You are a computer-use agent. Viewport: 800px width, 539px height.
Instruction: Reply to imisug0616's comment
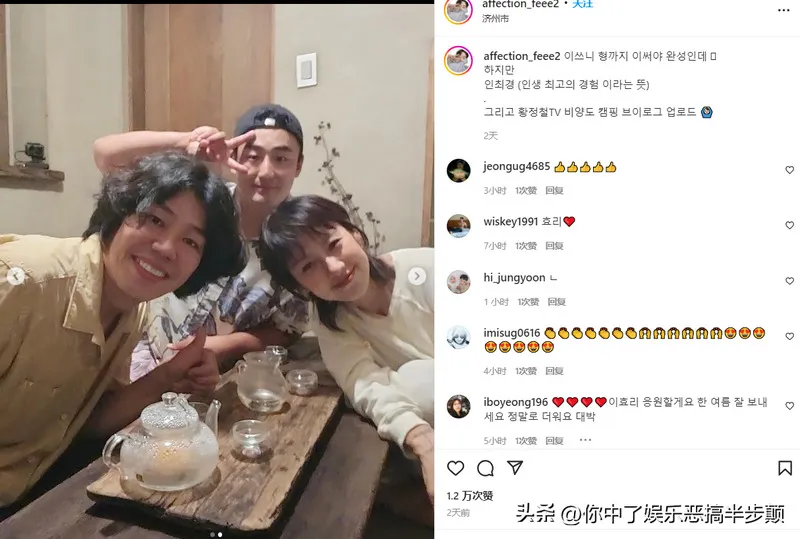coord(555,371)
